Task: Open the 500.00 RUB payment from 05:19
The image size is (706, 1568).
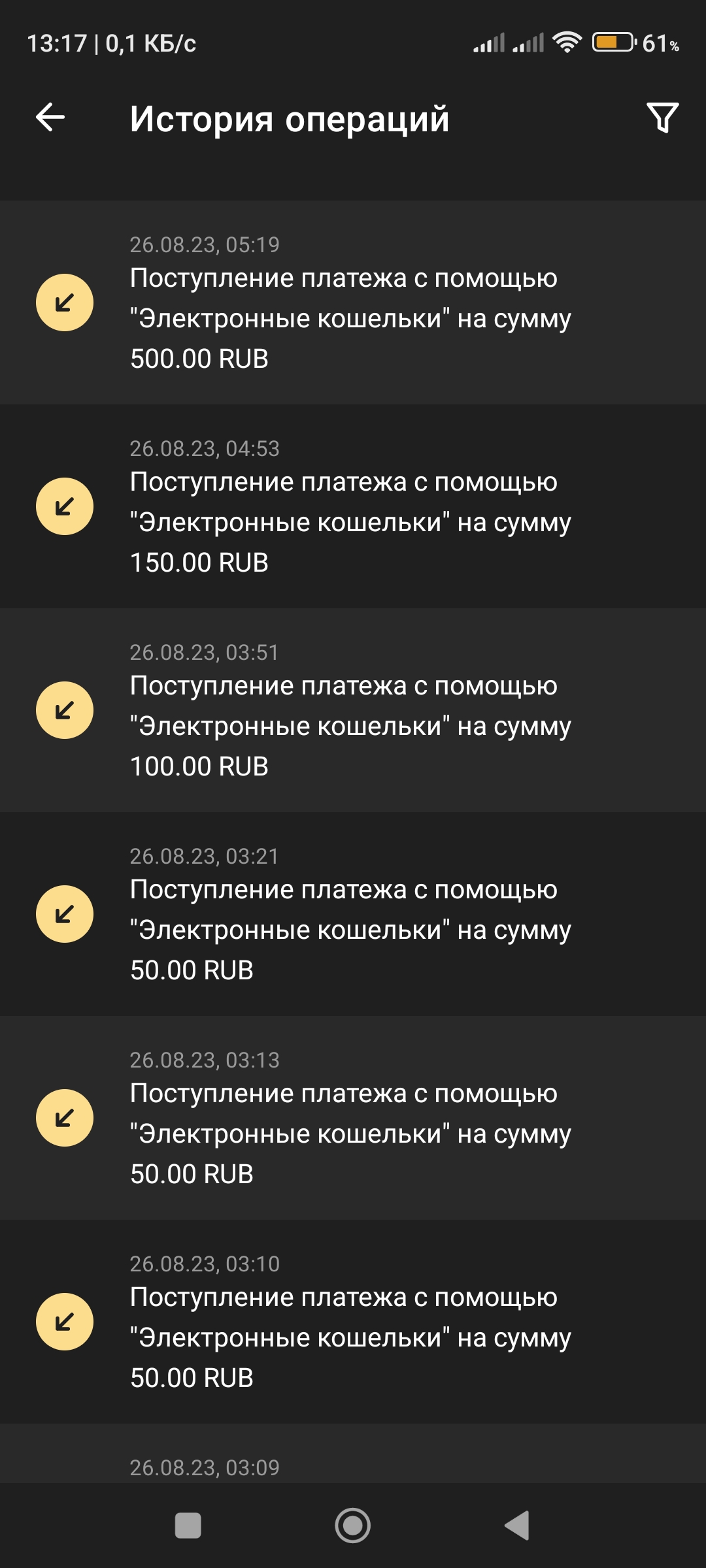Action: coord(353,302)
